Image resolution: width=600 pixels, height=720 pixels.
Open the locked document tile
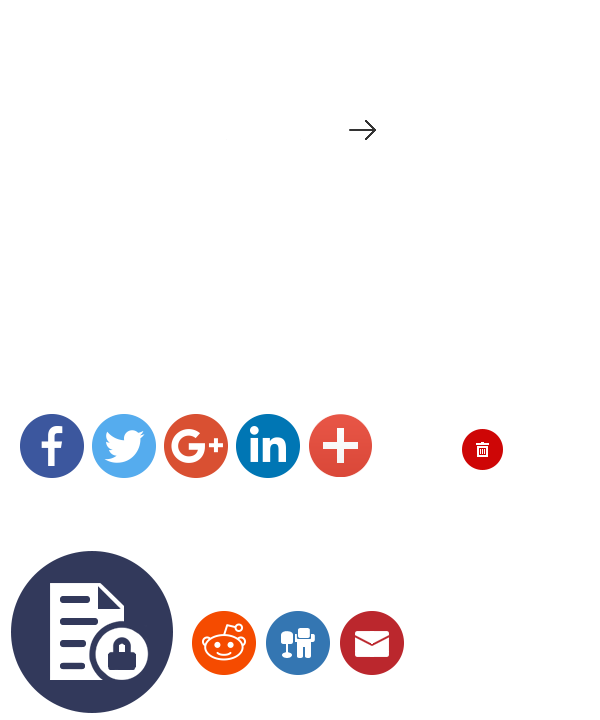(92, 631)
